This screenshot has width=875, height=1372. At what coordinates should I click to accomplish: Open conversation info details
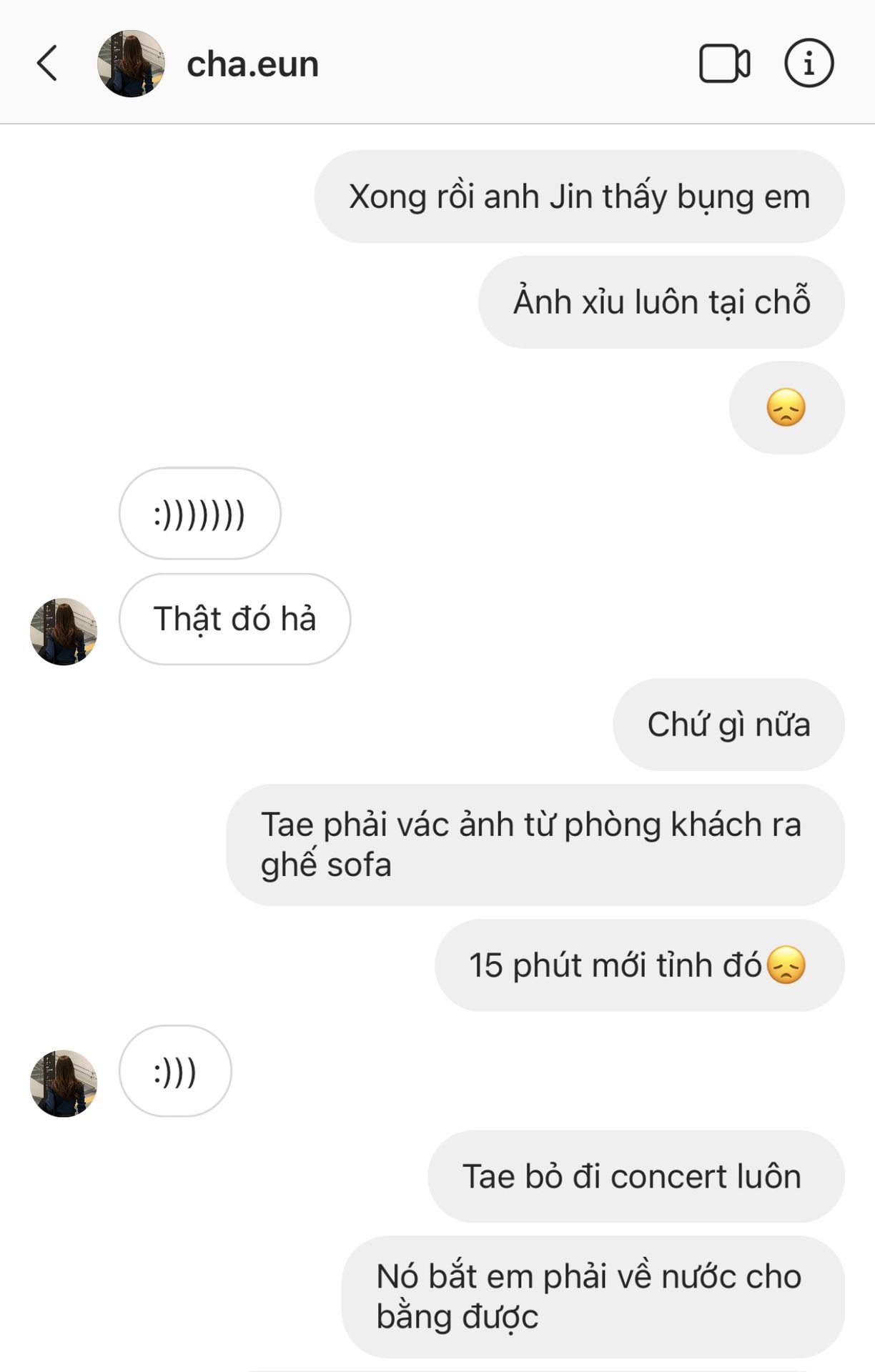pyautogui.click(x=809, y=64)
